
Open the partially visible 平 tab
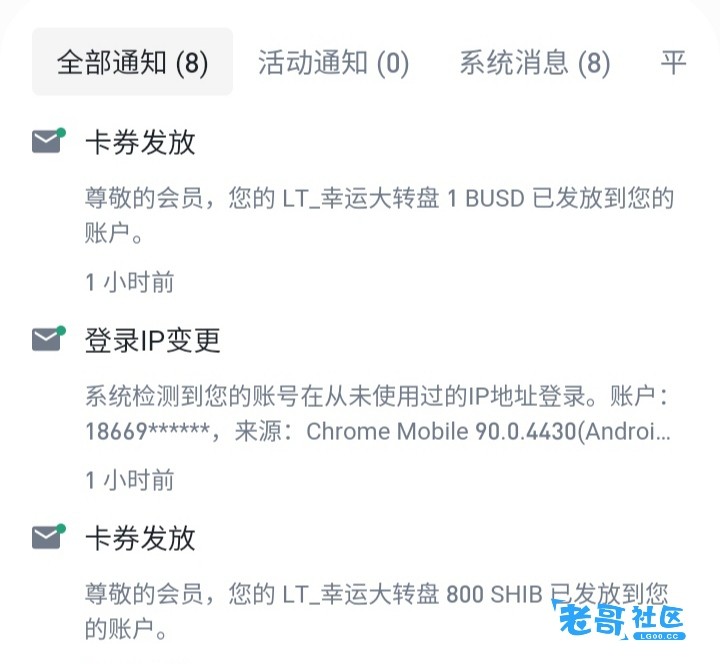[674, 62]
